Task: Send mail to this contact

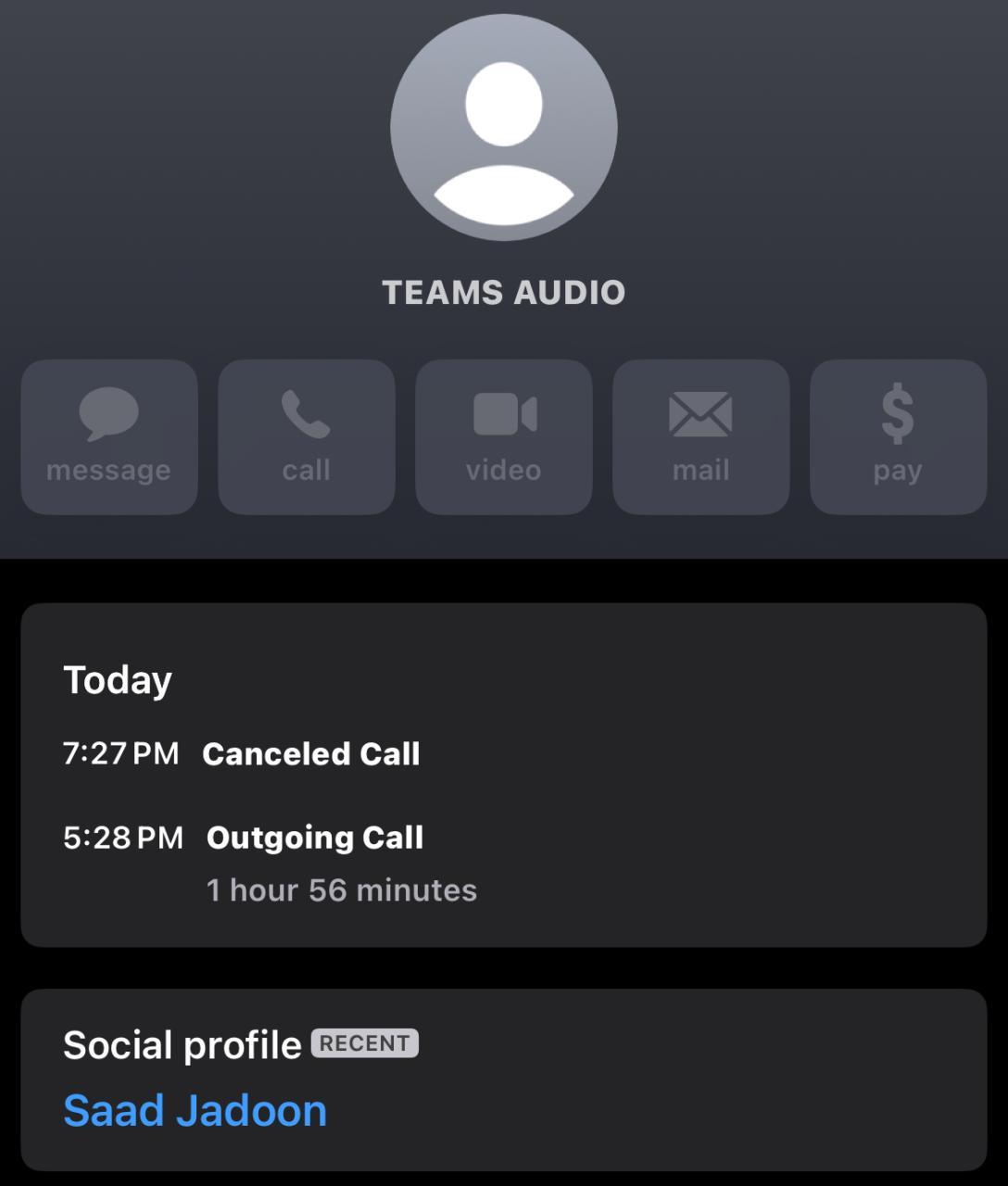Action: tap(701, 436)
